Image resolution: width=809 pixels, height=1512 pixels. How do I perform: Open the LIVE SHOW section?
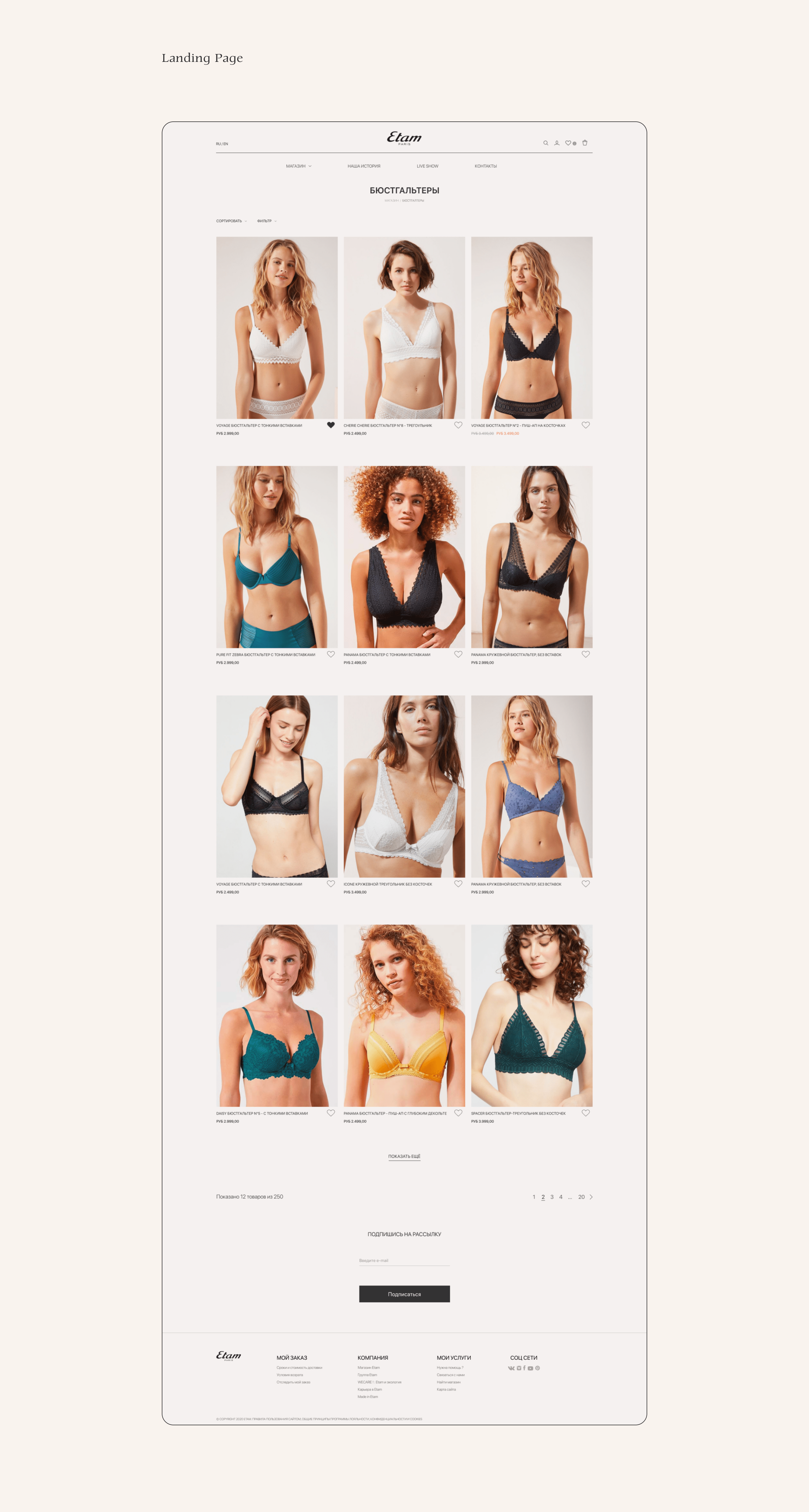[x=428, y=166]
